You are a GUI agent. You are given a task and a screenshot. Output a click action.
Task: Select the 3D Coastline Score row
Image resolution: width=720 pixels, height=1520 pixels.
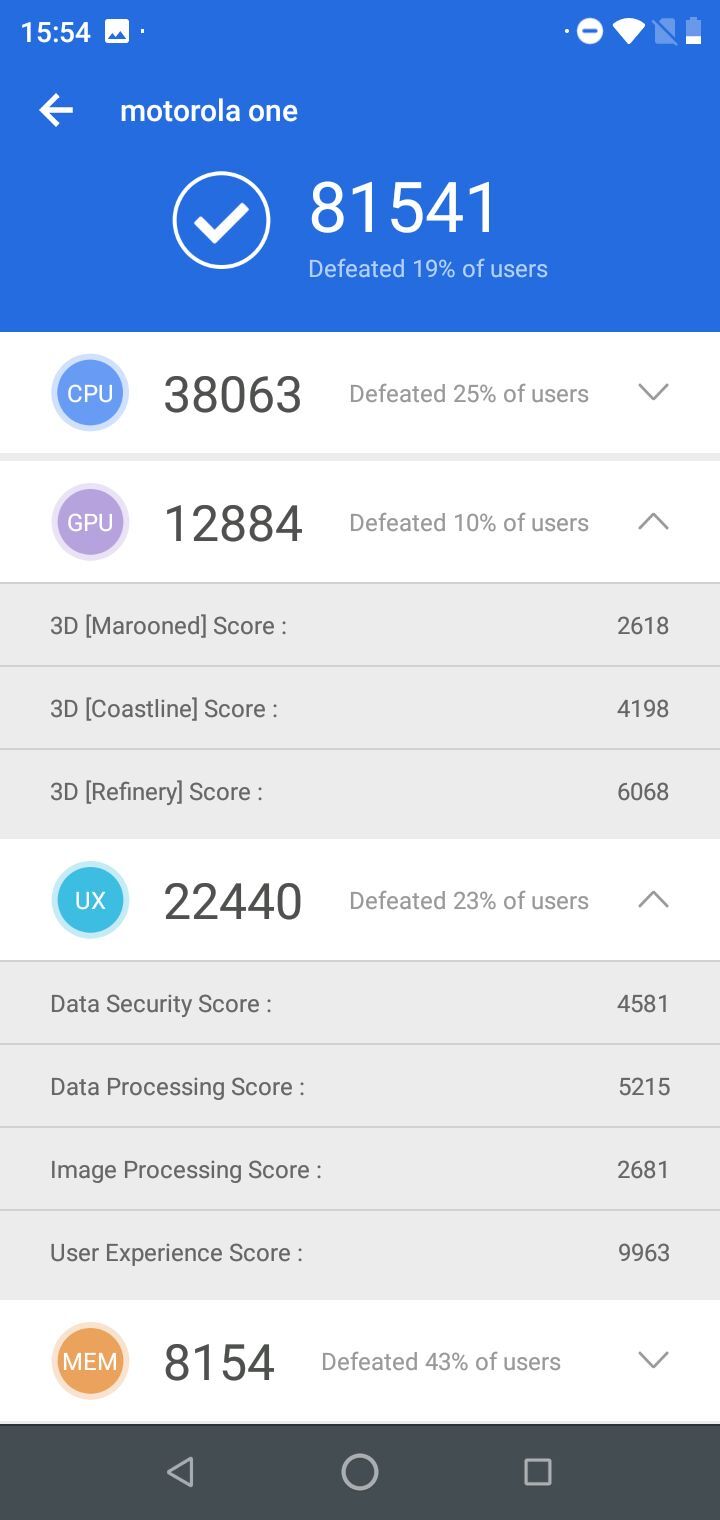pos(360,708)
